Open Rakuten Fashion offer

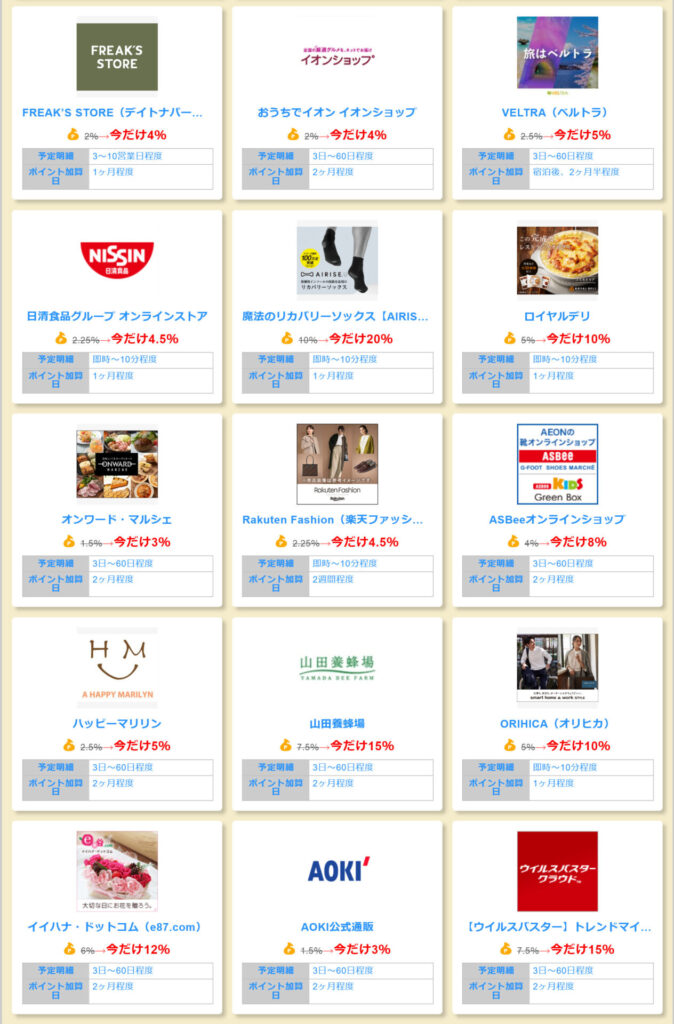pyautogui.click(x=337, y=520)
